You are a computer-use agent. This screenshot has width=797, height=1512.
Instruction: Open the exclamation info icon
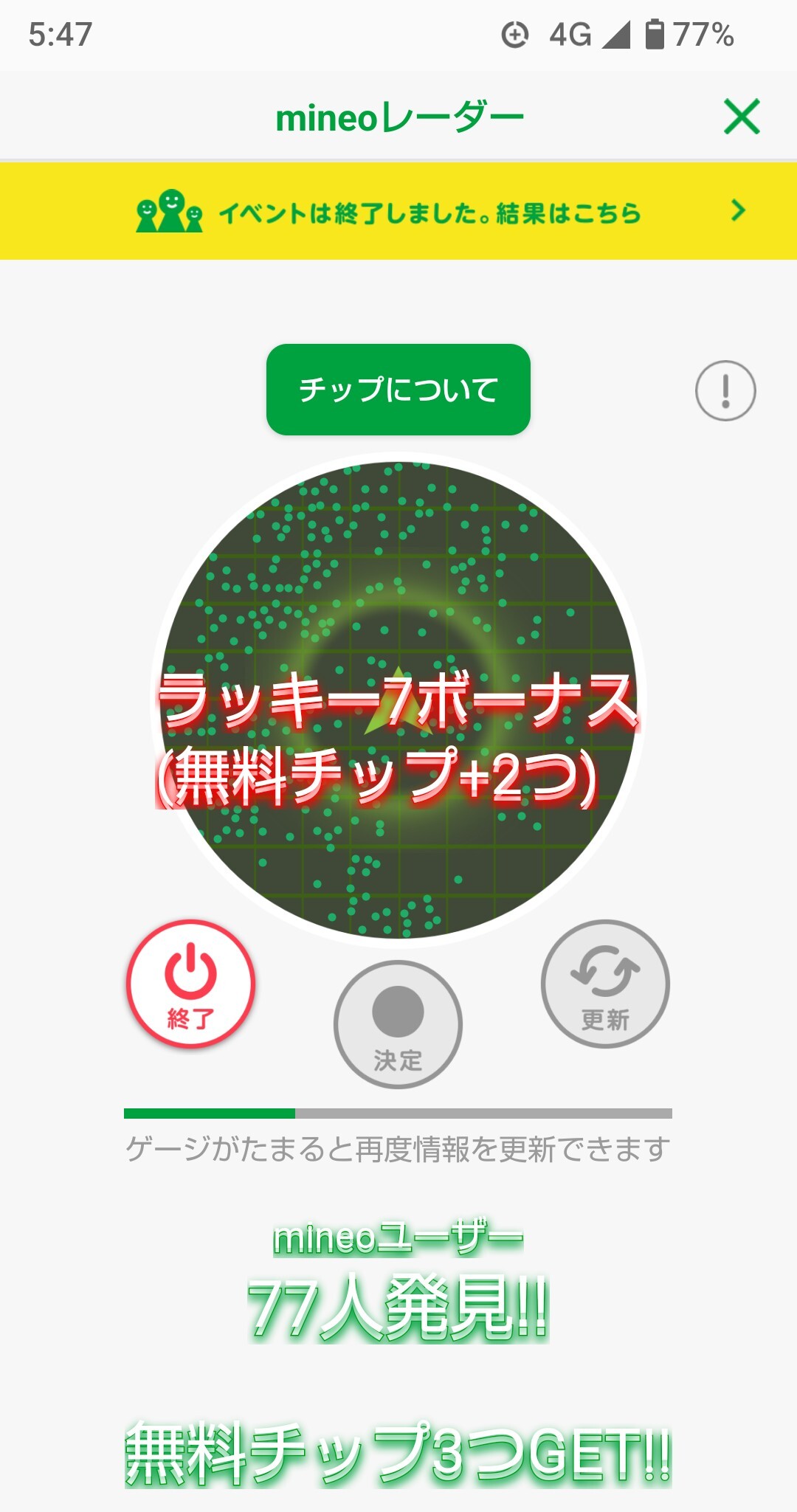[x=725, y=390]
